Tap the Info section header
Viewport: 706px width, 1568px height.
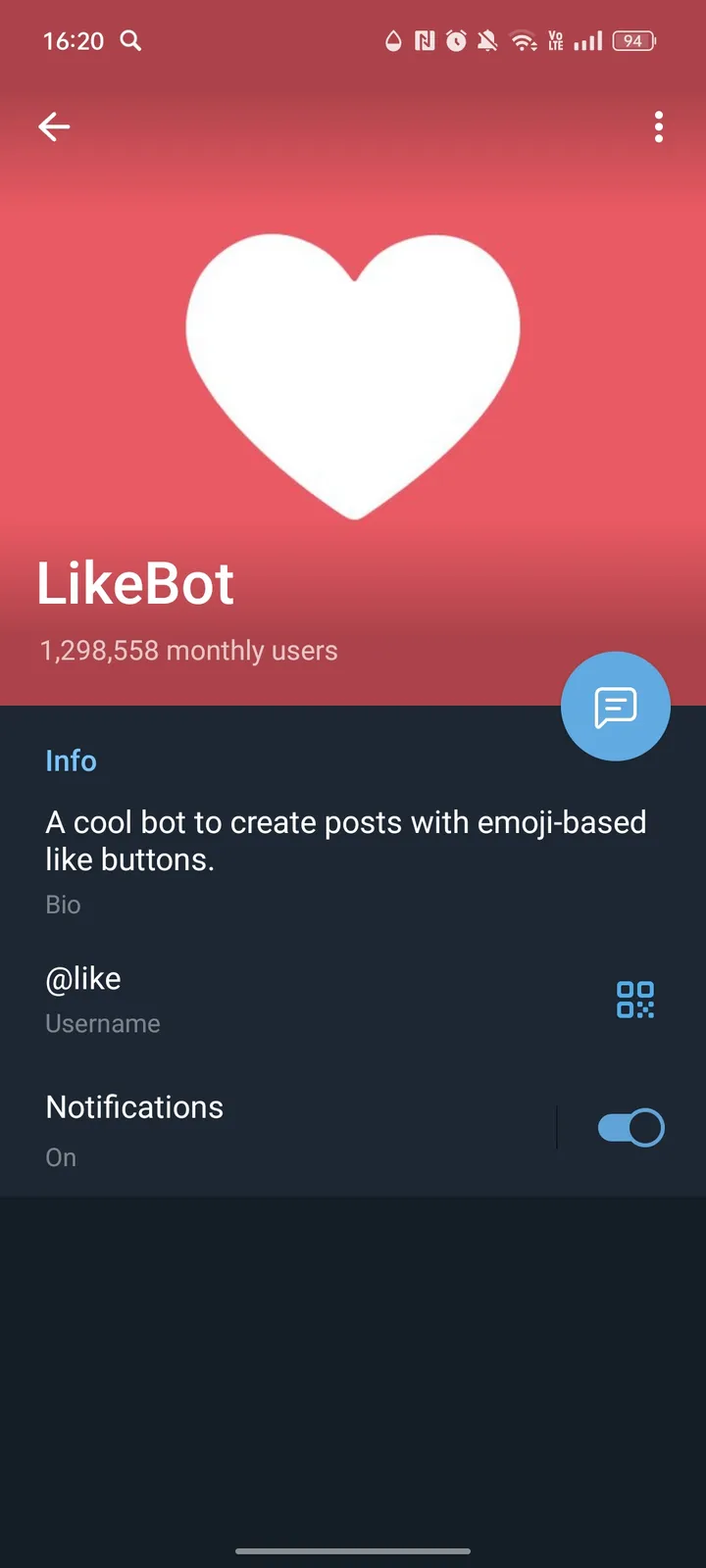(x=71, y=760)
